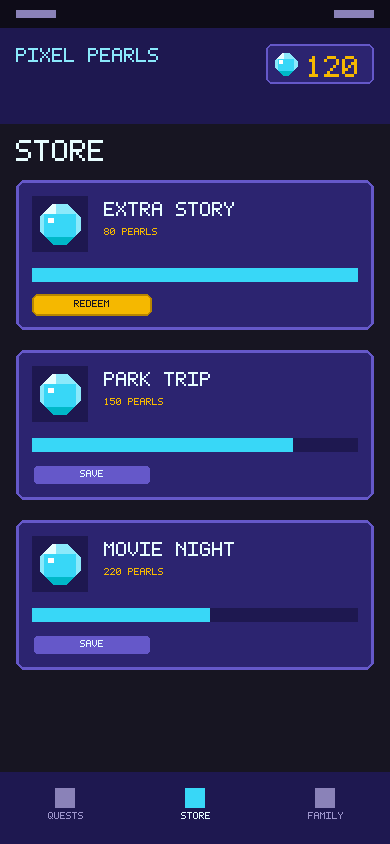The height and width of the screenshot is (844, 390).
Task: Tap Save under Movie Night
Action: 92,645
